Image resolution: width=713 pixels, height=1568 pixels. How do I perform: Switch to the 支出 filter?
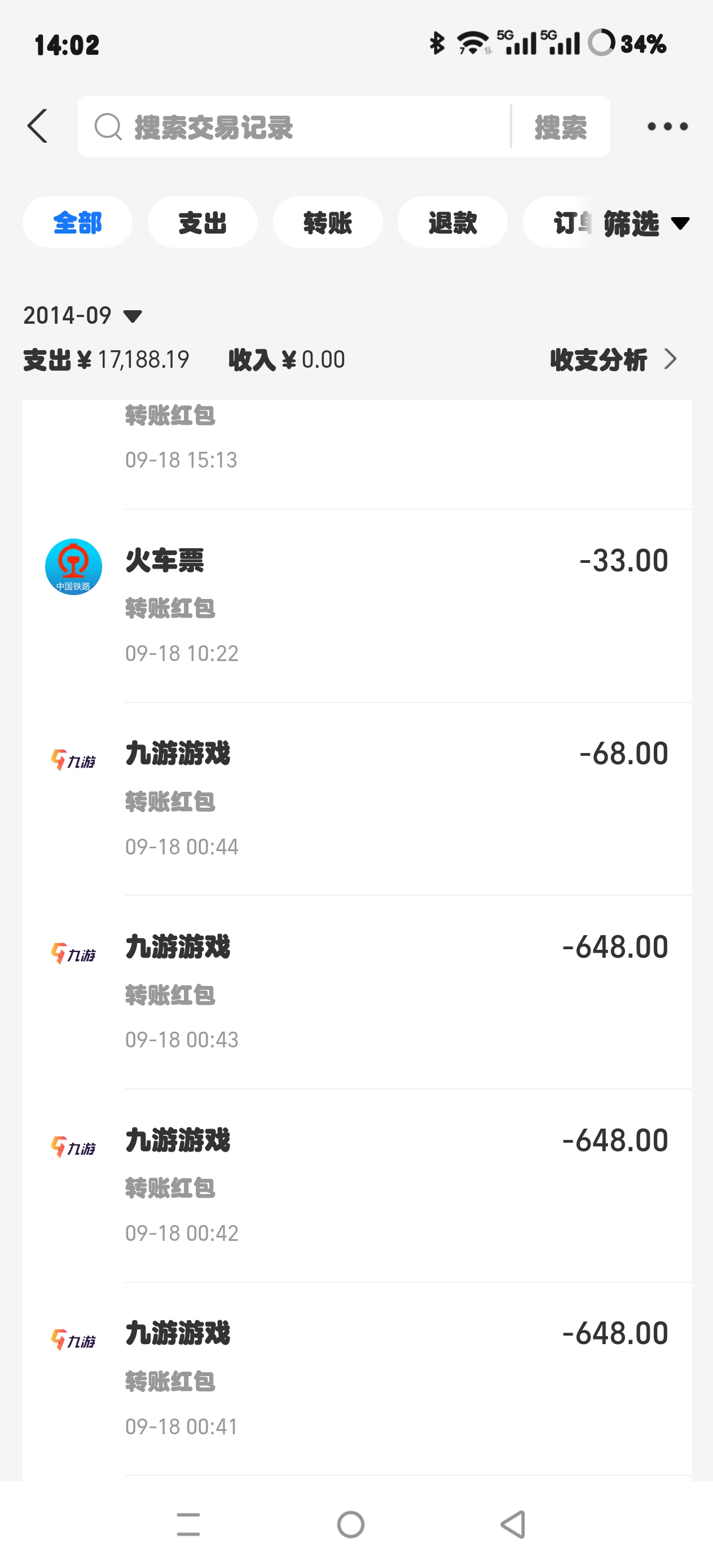coord(202,222)
